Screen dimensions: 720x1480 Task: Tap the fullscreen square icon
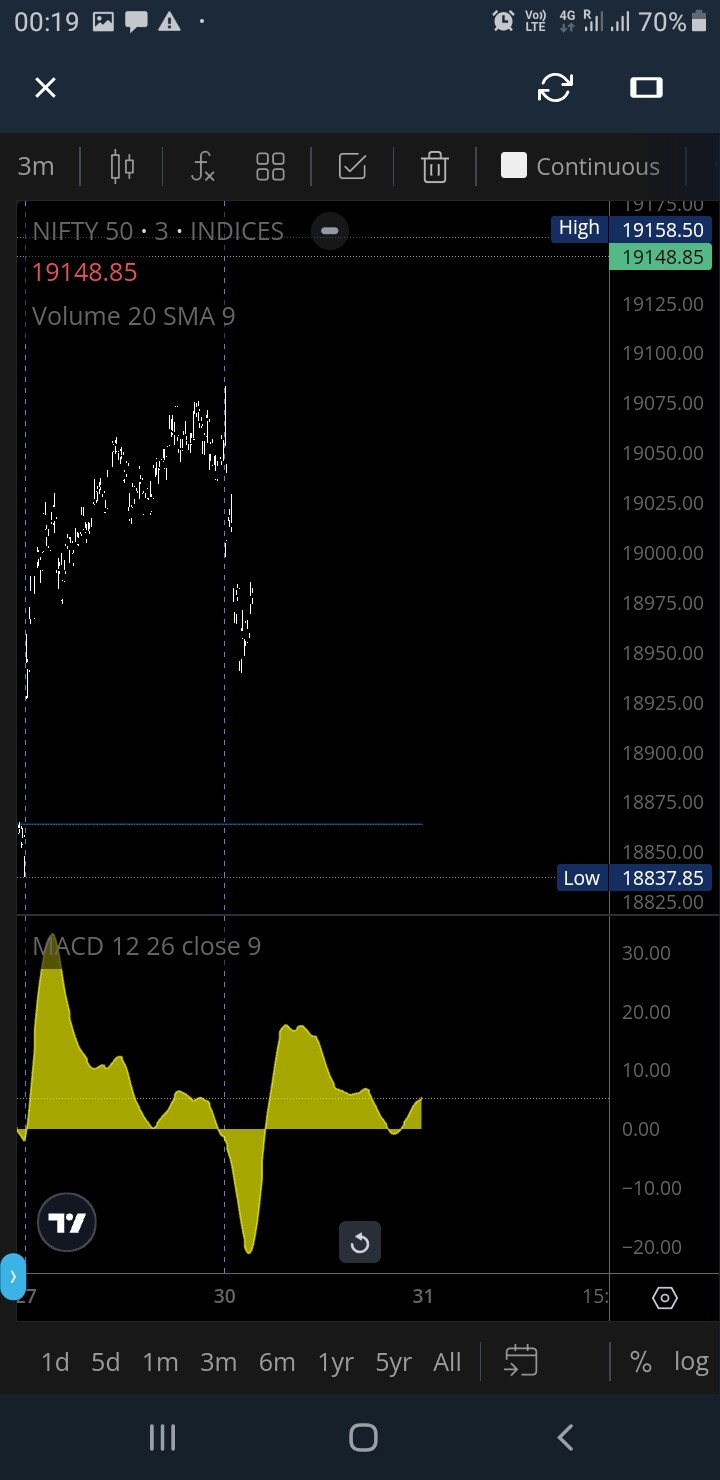pos(645,88)
